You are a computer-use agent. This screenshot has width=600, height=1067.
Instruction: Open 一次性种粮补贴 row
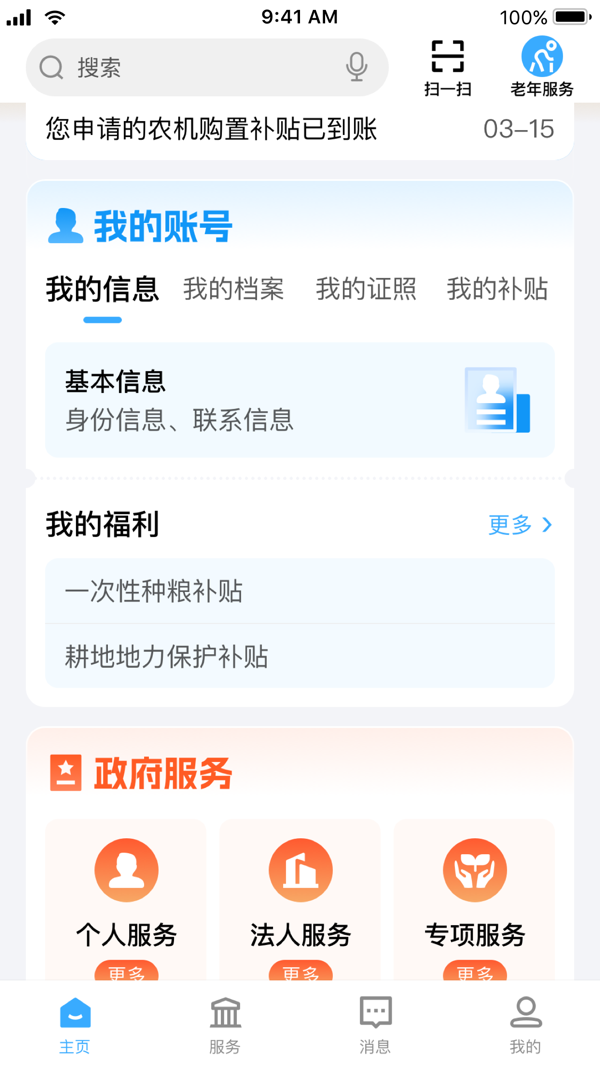(x=300, y=591)
